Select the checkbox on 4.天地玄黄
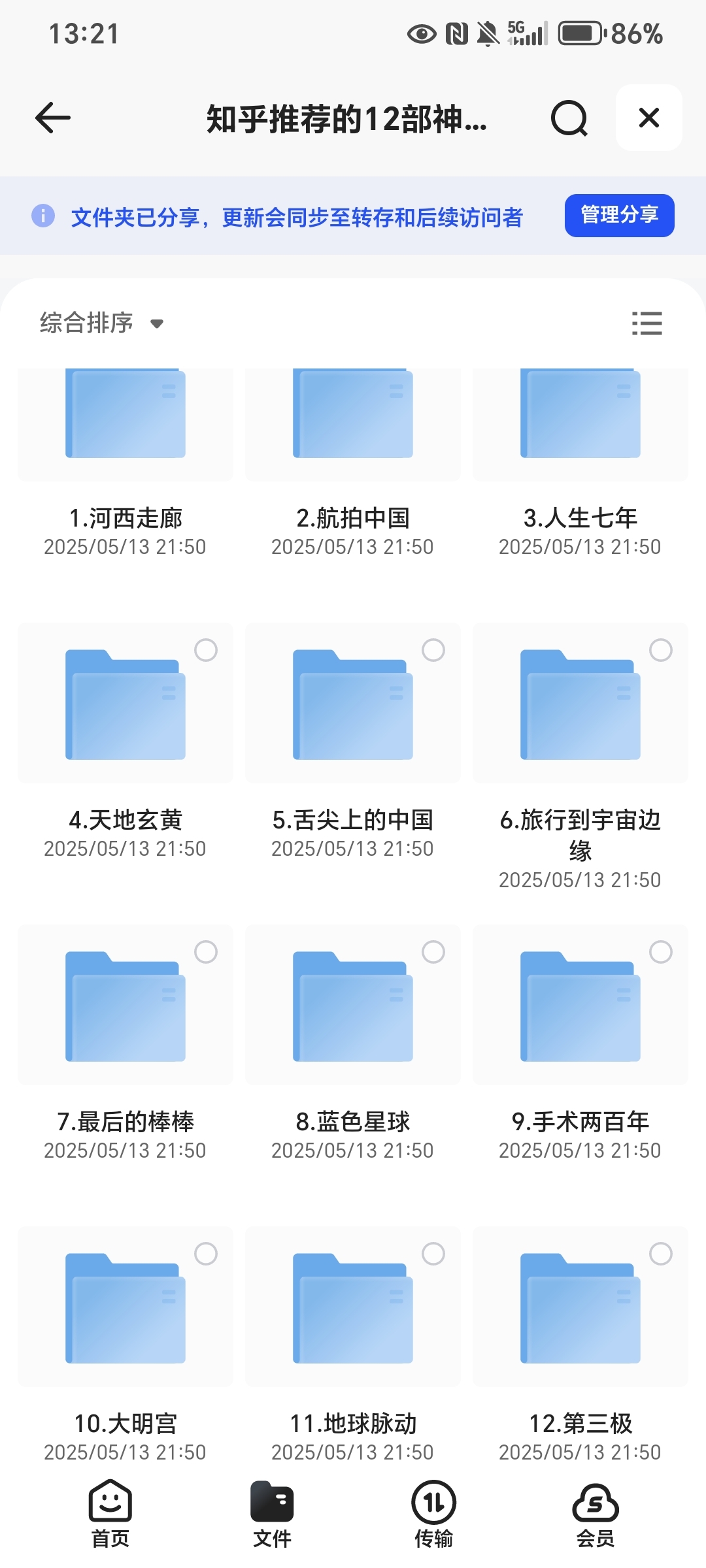Screen dimensions: 706x1568 [x=206, y=650]
